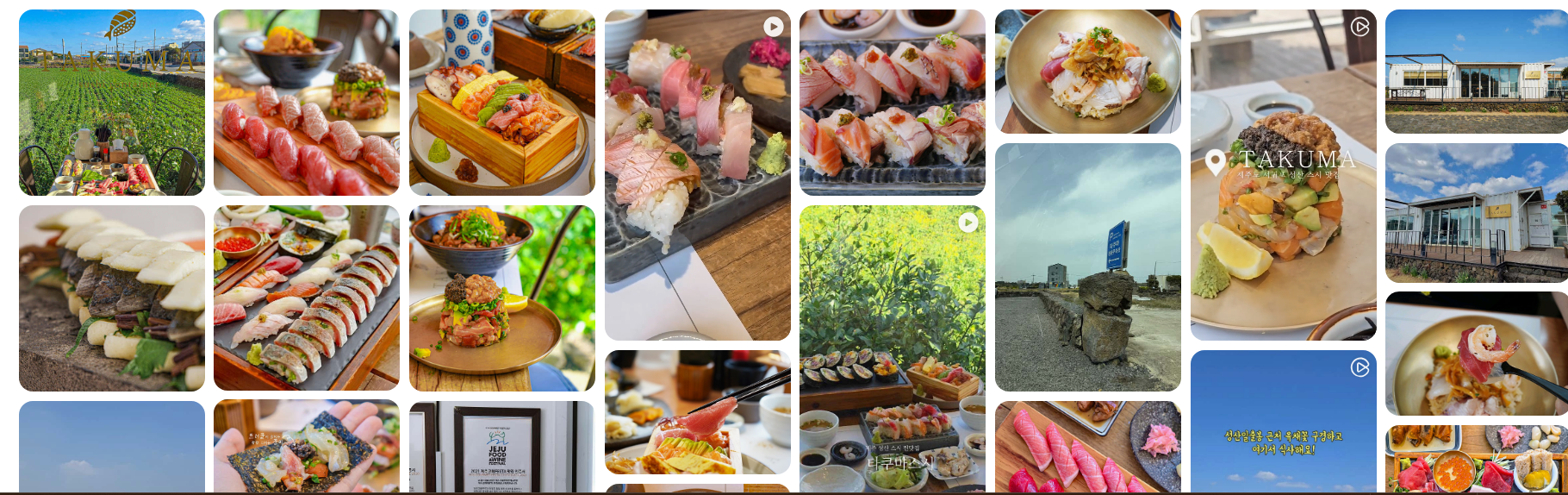View the pink tuna nigiri with ginger photo
The width and height of the screenshot is (1568, 495).
(x=1088, y=448)
